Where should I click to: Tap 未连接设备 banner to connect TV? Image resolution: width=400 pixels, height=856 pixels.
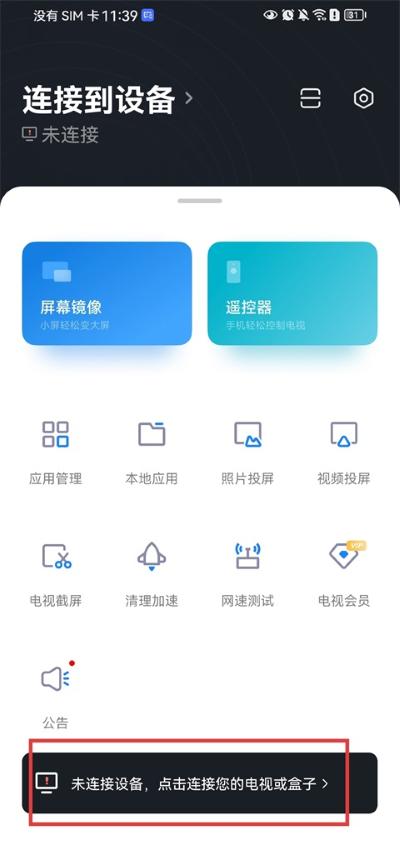coord(200,783)
